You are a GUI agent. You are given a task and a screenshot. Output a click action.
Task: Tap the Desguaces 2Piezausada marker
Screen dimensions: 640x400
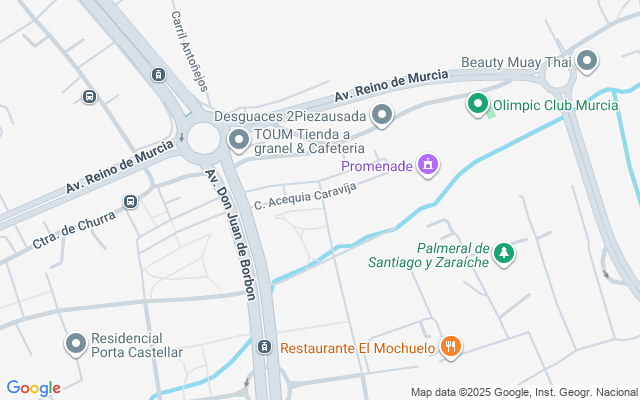382,117
